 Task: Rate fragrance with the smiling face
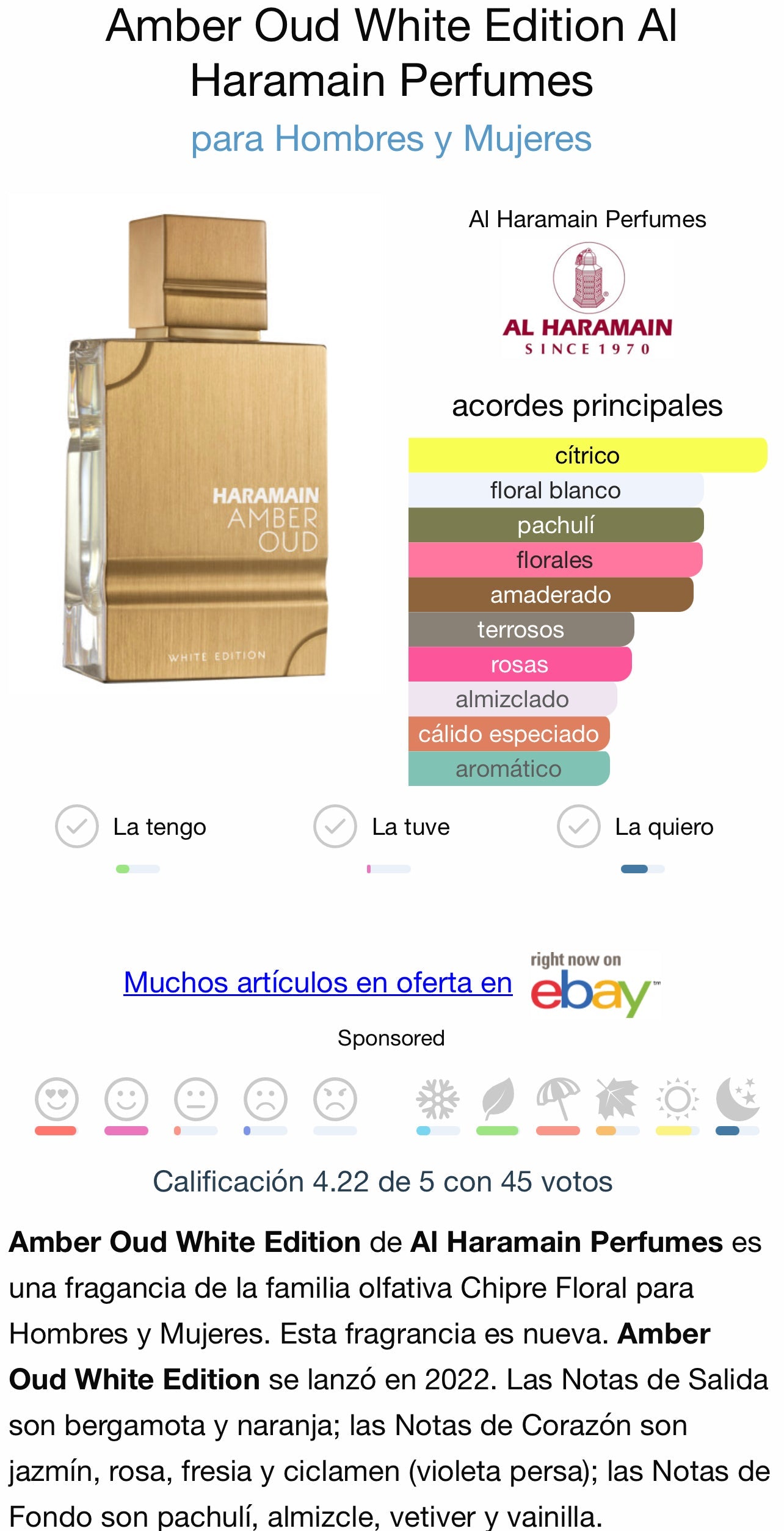tap(126, 1099)
